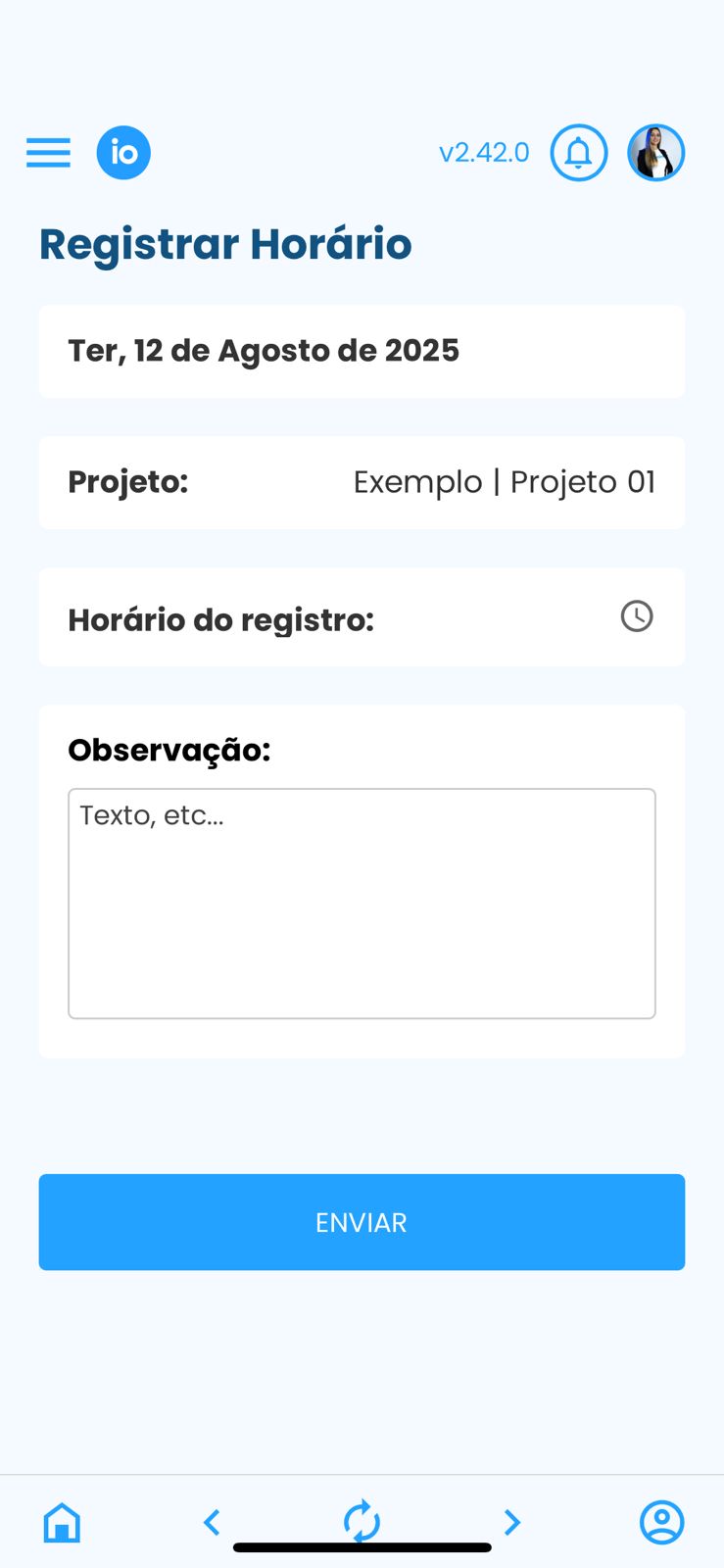Viewport: 724px width, 1568px height.
Task: Tap the Projeto label text
Action: 127,481
